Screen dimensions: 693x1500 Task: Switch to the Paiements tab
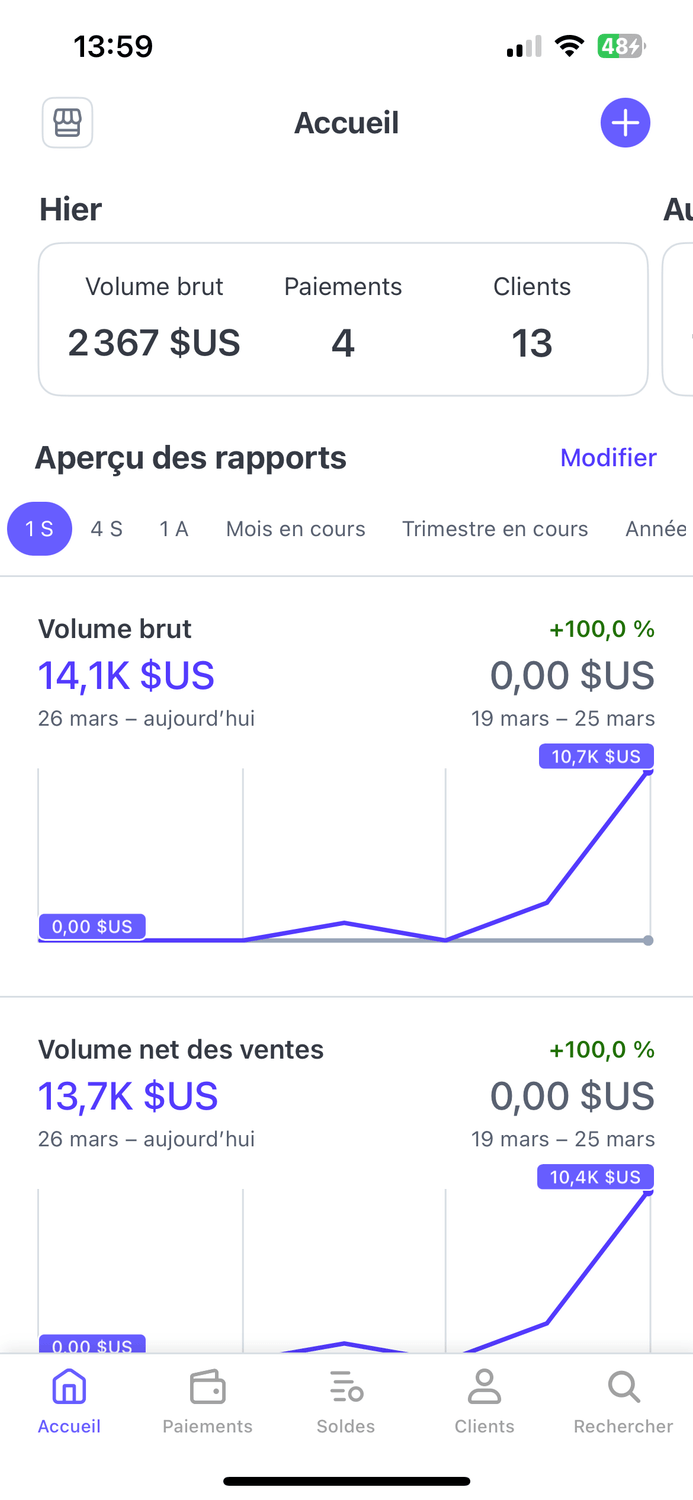click(x=208, y=1402)
